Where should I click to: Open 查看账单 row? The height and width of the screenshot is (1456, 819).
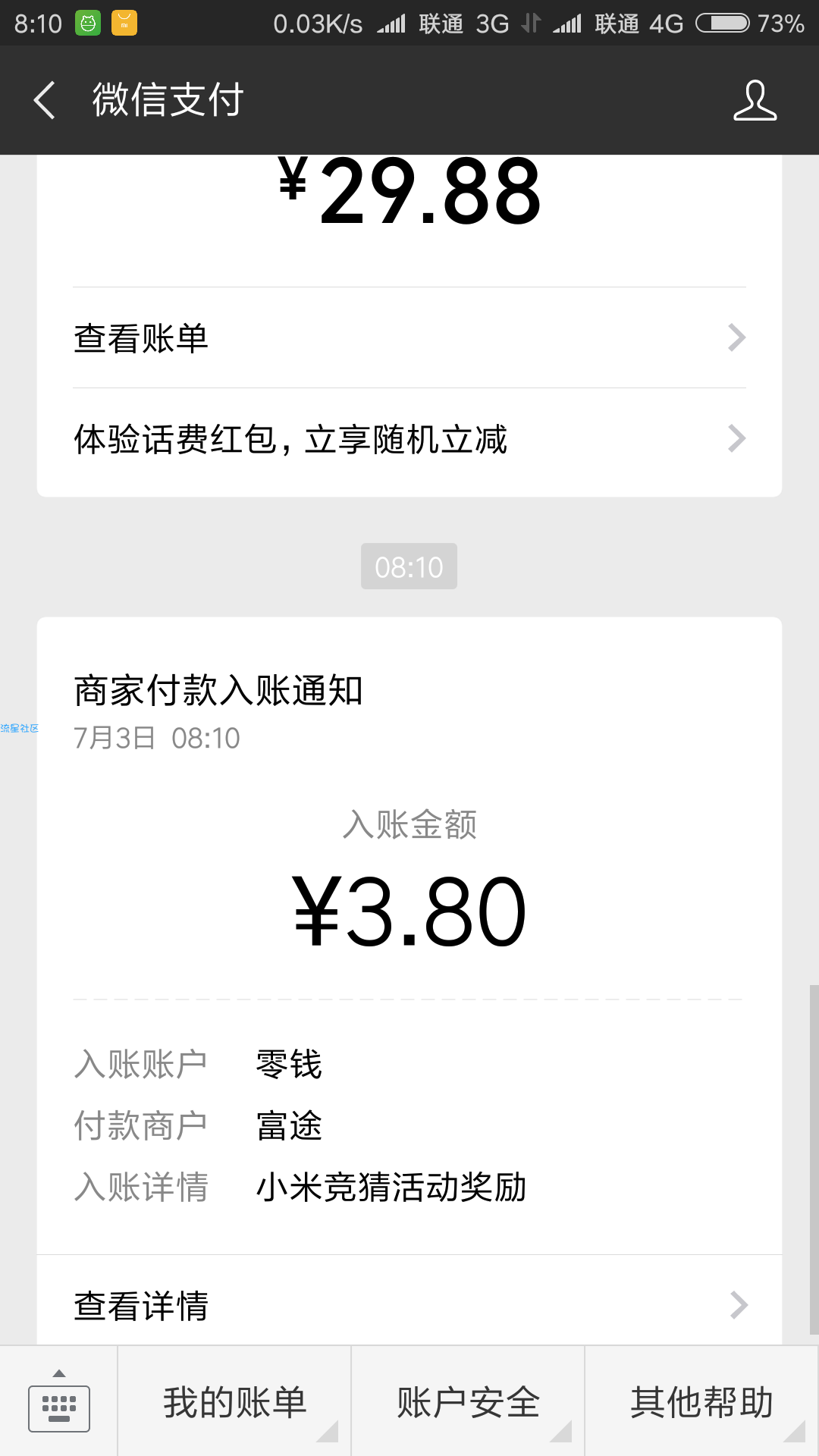[409, 337]
